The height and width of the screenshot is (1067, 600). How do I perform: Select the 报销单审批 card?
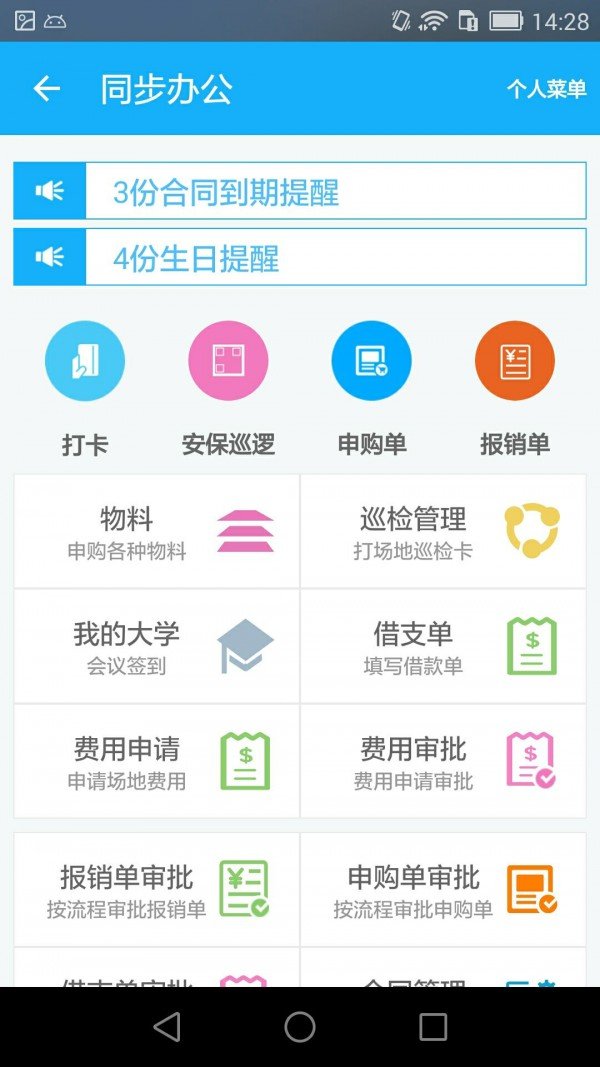pyautogui.click(x=156, y=889)
